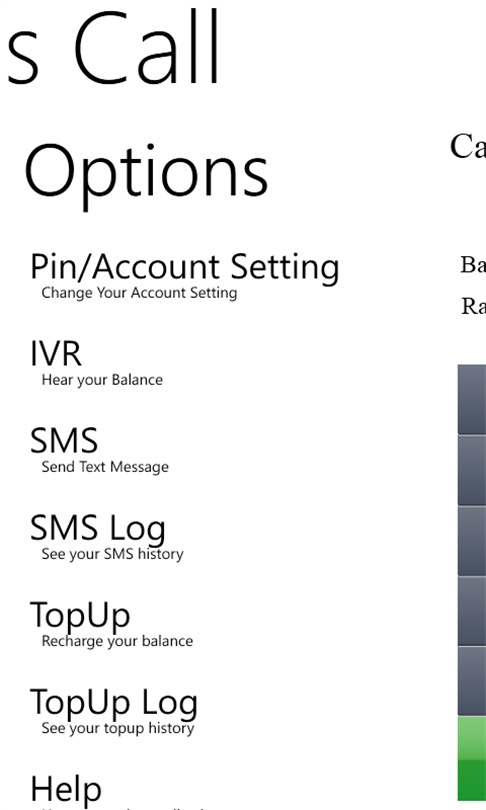Open TopUp to recharge balance
This screenshot has width=486, height=810.
click(x=112, y=625)
